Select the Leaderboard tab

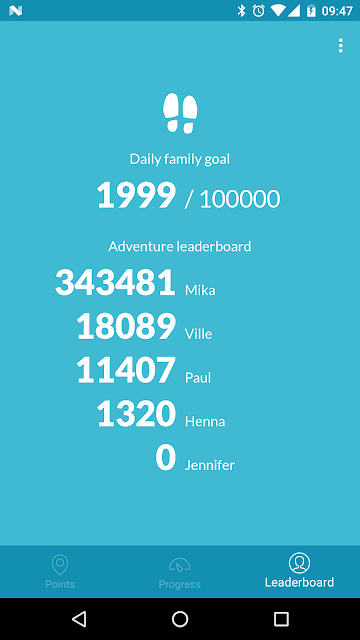(x=300, y=571)
